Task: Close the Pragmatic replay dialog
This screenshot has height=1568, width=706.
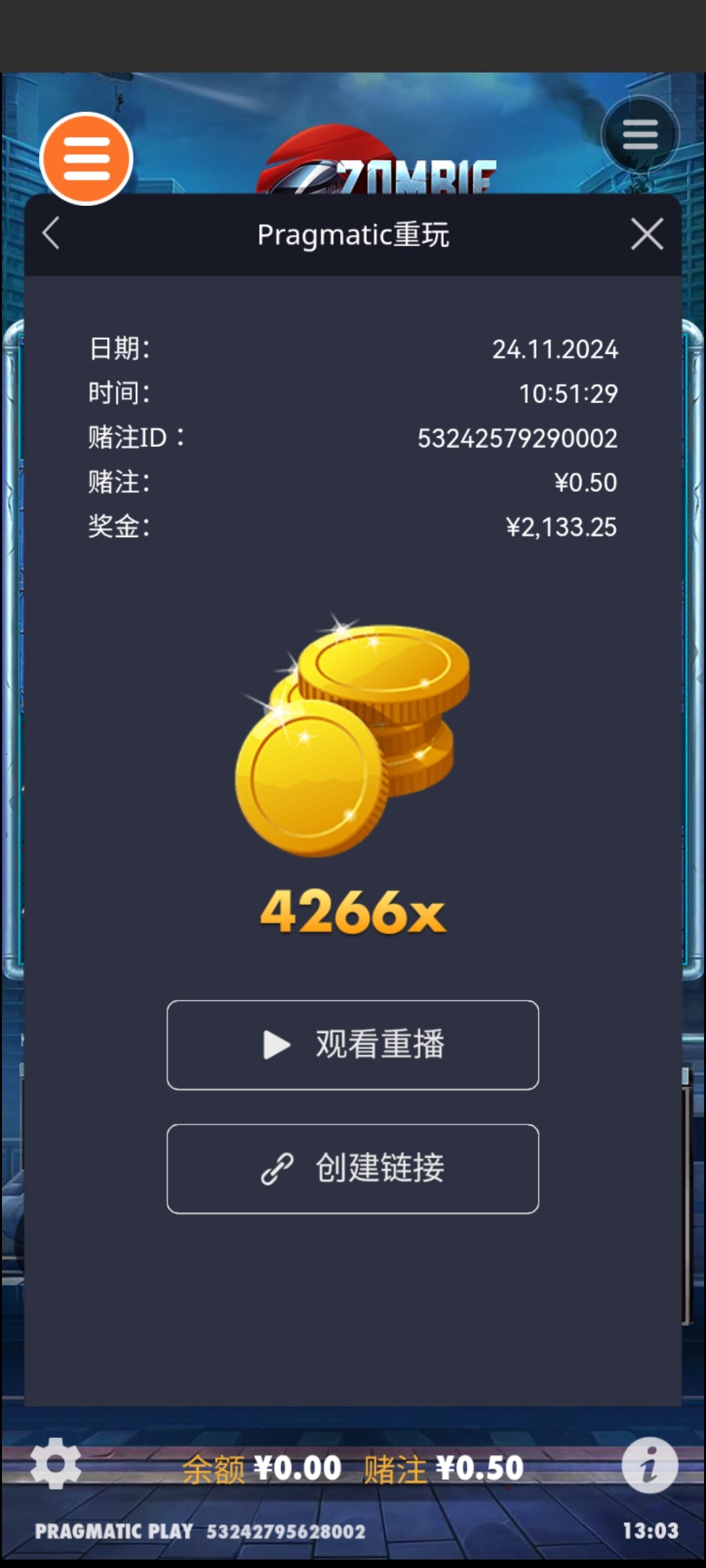Action: (647, 234)
